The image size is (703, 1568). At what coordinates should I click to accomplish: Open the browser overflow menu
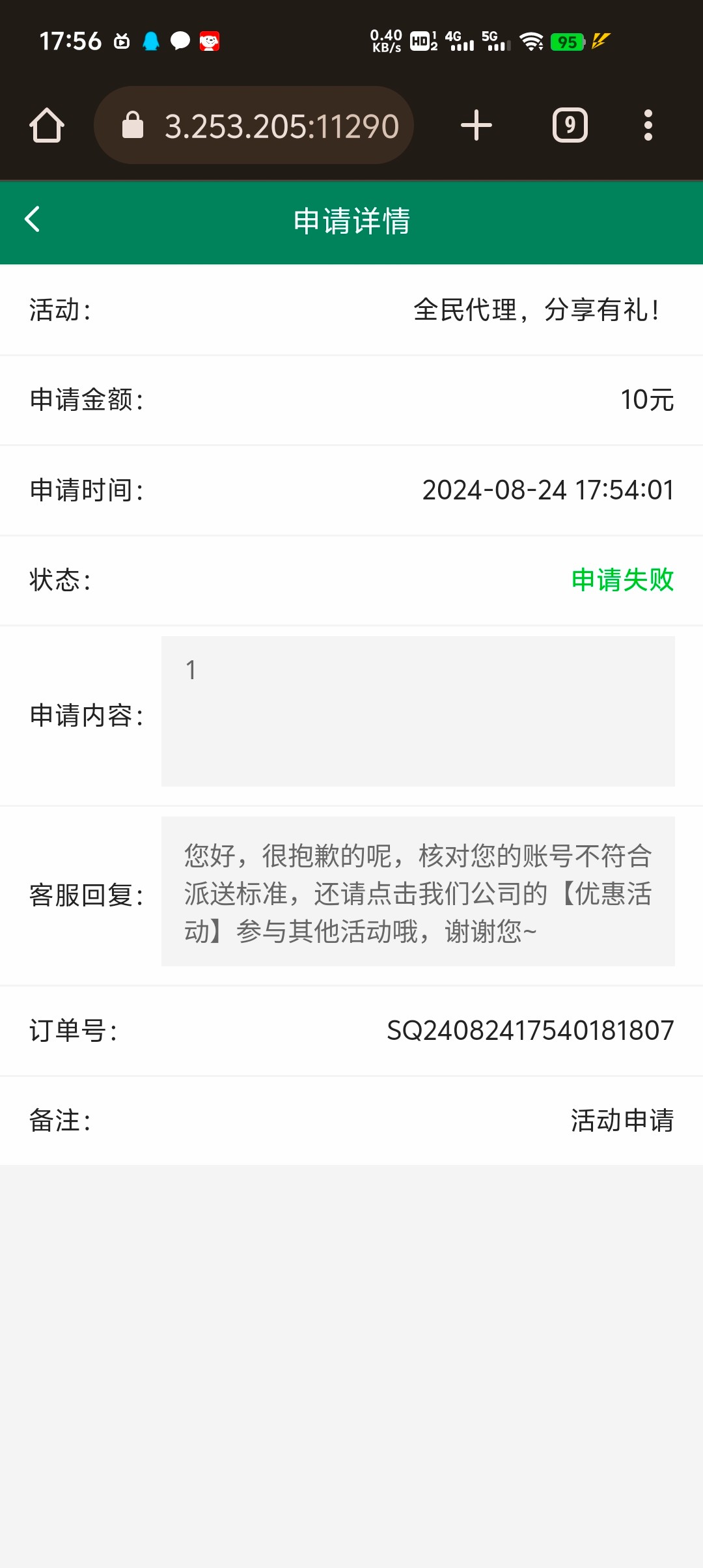point(648,125)
